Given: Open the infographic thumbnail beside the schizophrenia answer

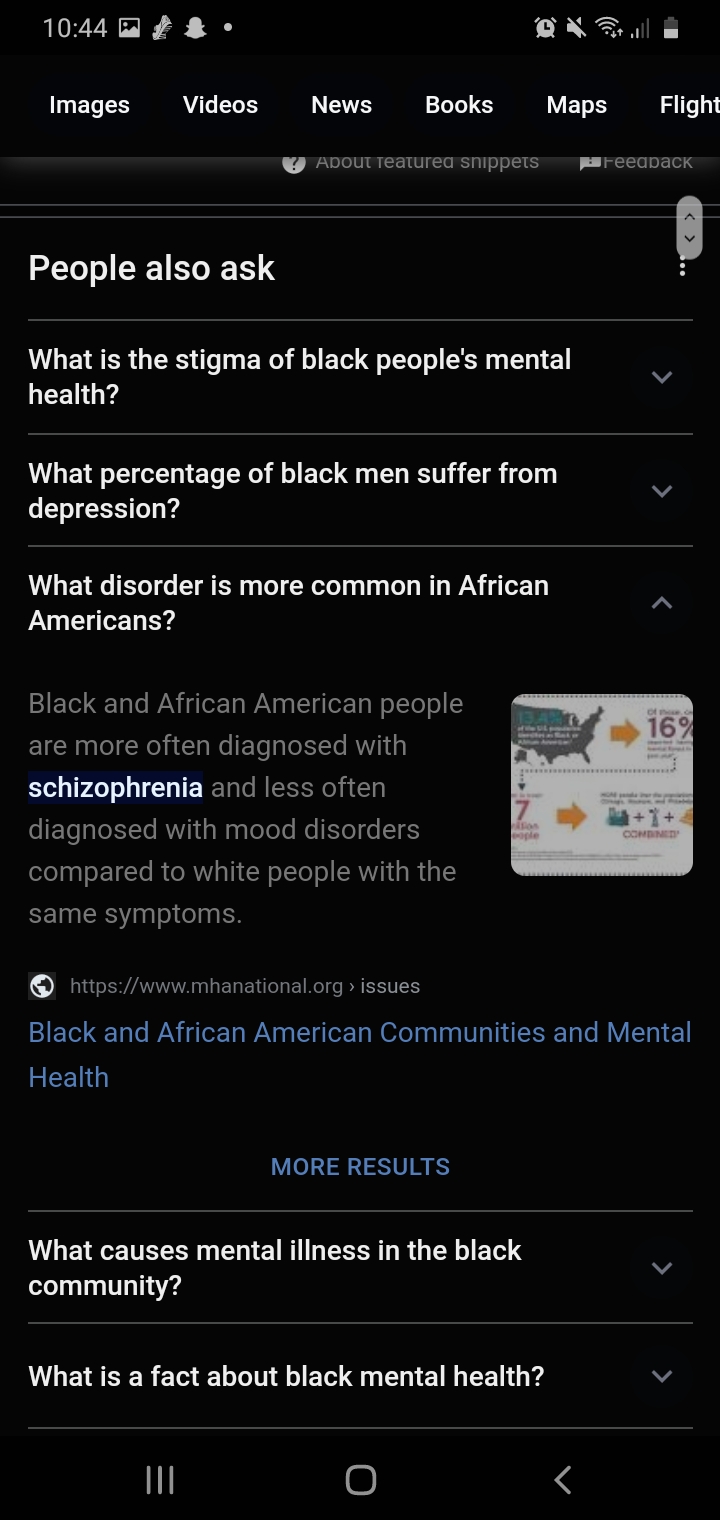Looking at the screenshot, I should point(602,785).
